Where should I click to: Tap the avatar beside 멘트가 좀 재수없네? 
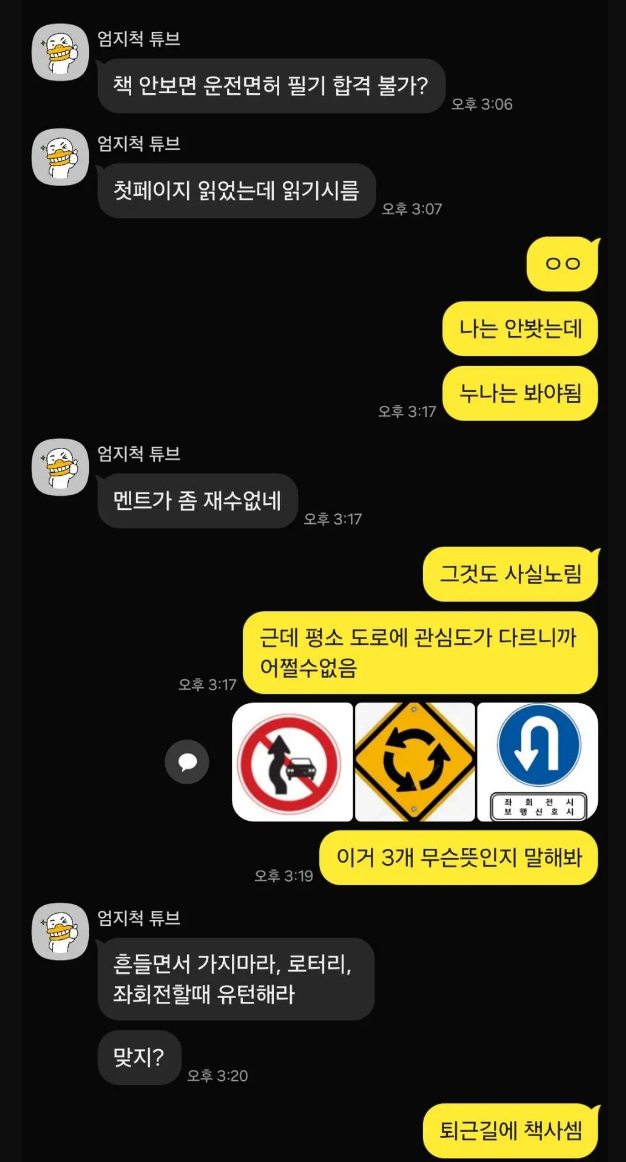pyautogui.click(x=60, y=467)
